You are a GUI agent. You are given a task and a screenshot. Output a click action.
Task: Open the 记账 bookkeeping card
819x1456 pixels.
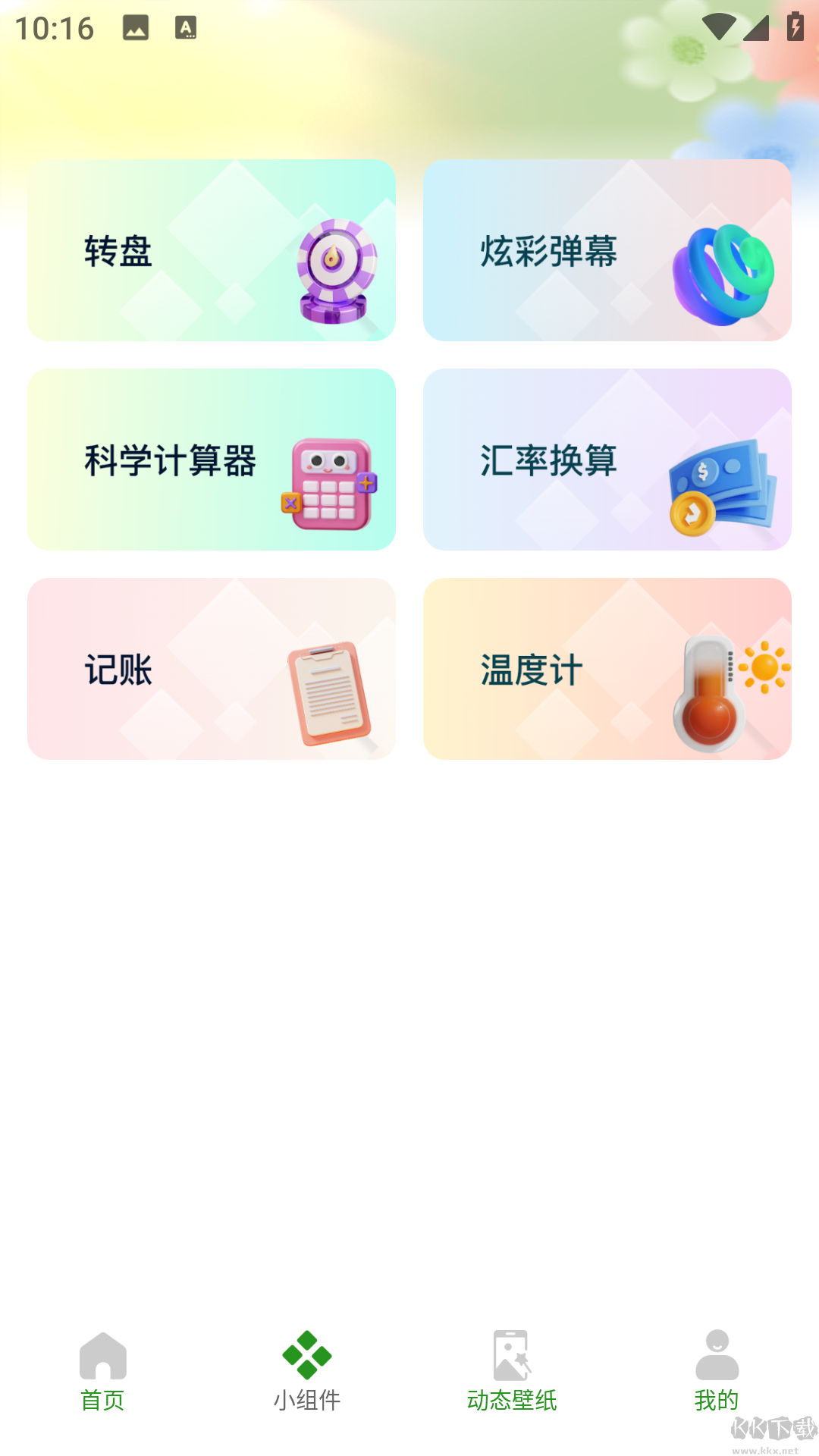click(x=211, y=667)
